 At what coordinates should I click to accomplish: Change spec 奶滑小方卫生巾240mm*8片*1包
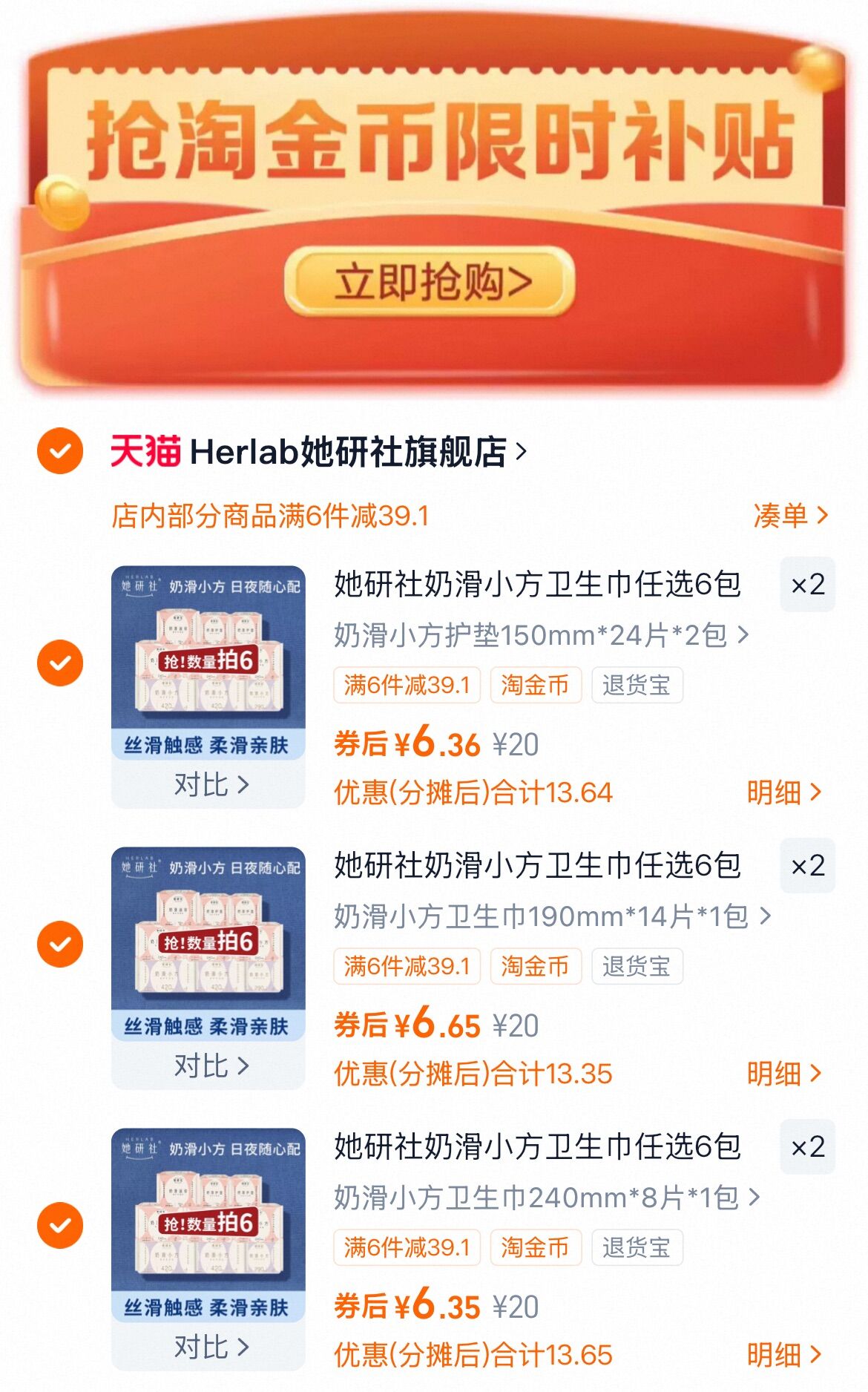(546, 1198)
